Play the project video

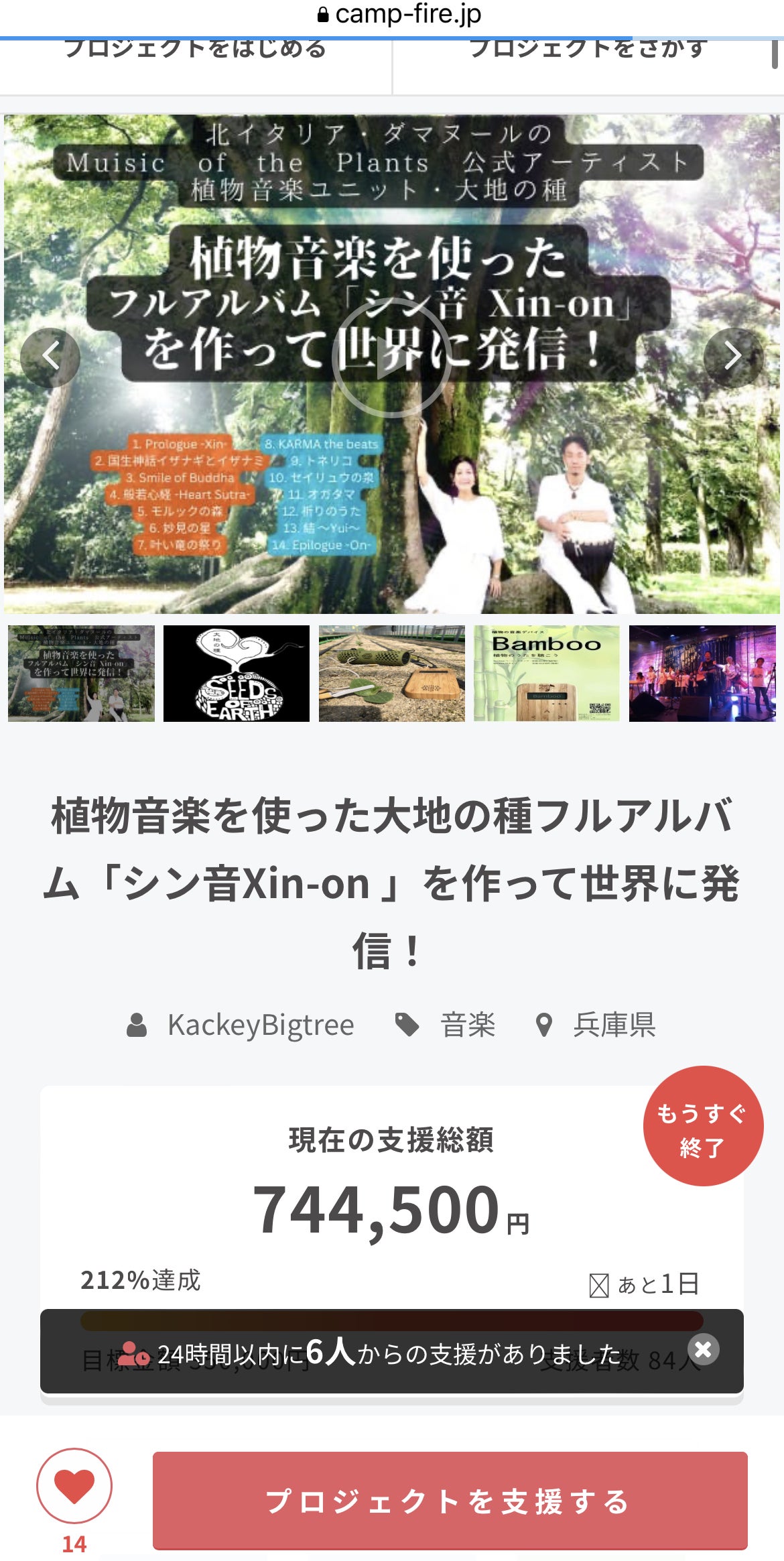tap(391, 358)
